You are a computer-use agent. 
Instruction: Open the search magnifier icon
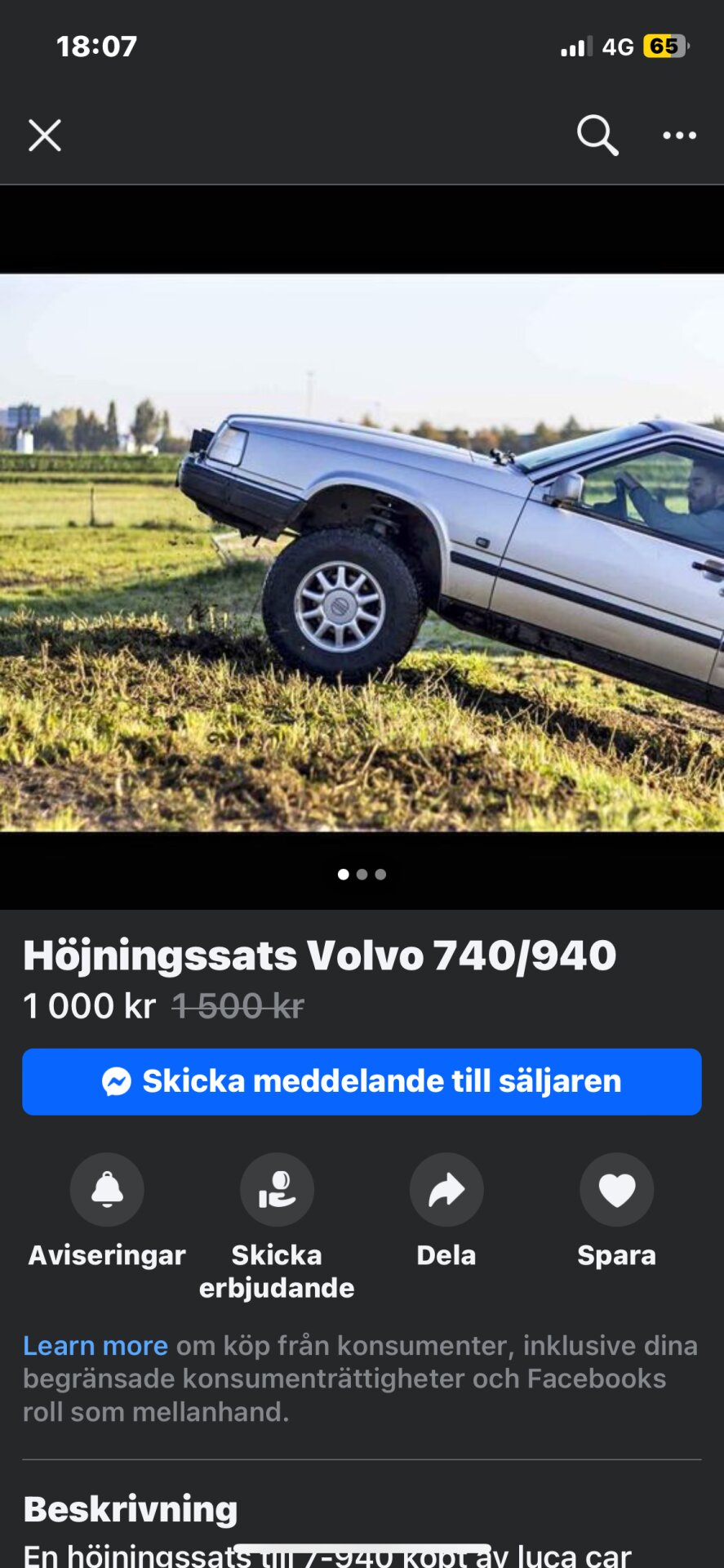click(x=597, y=135)
